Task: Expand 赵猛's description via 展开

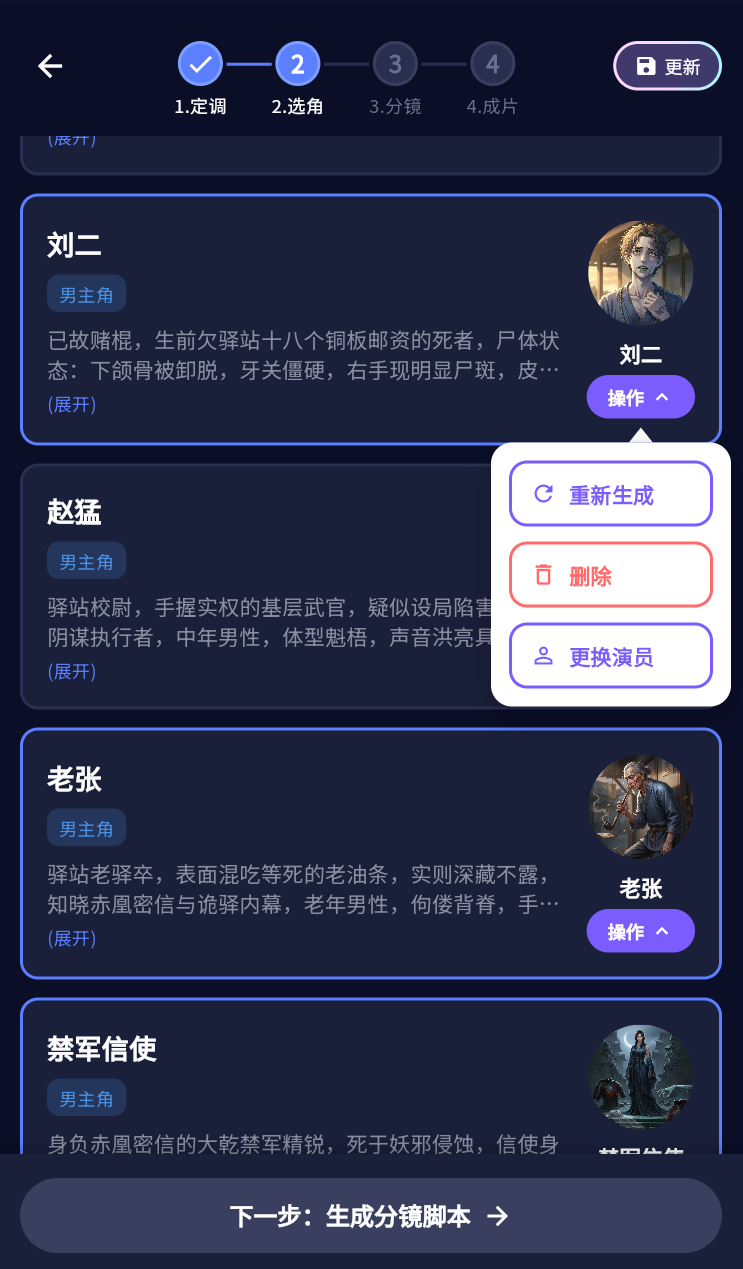Action: click(x=71, y=671)
